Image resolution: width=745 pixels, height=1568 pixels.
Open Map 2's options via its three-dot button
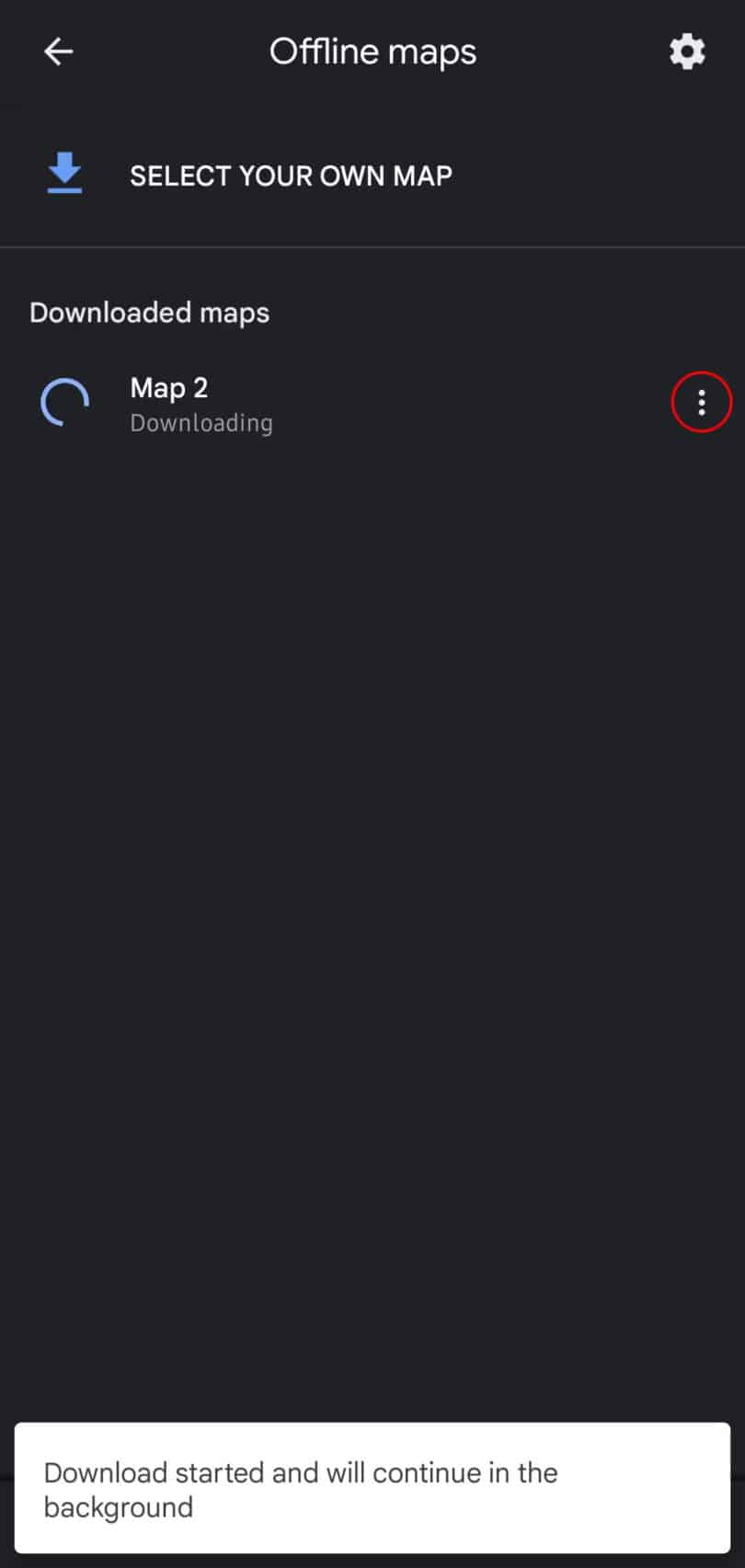pyautogui.click(x=702, y=402)
